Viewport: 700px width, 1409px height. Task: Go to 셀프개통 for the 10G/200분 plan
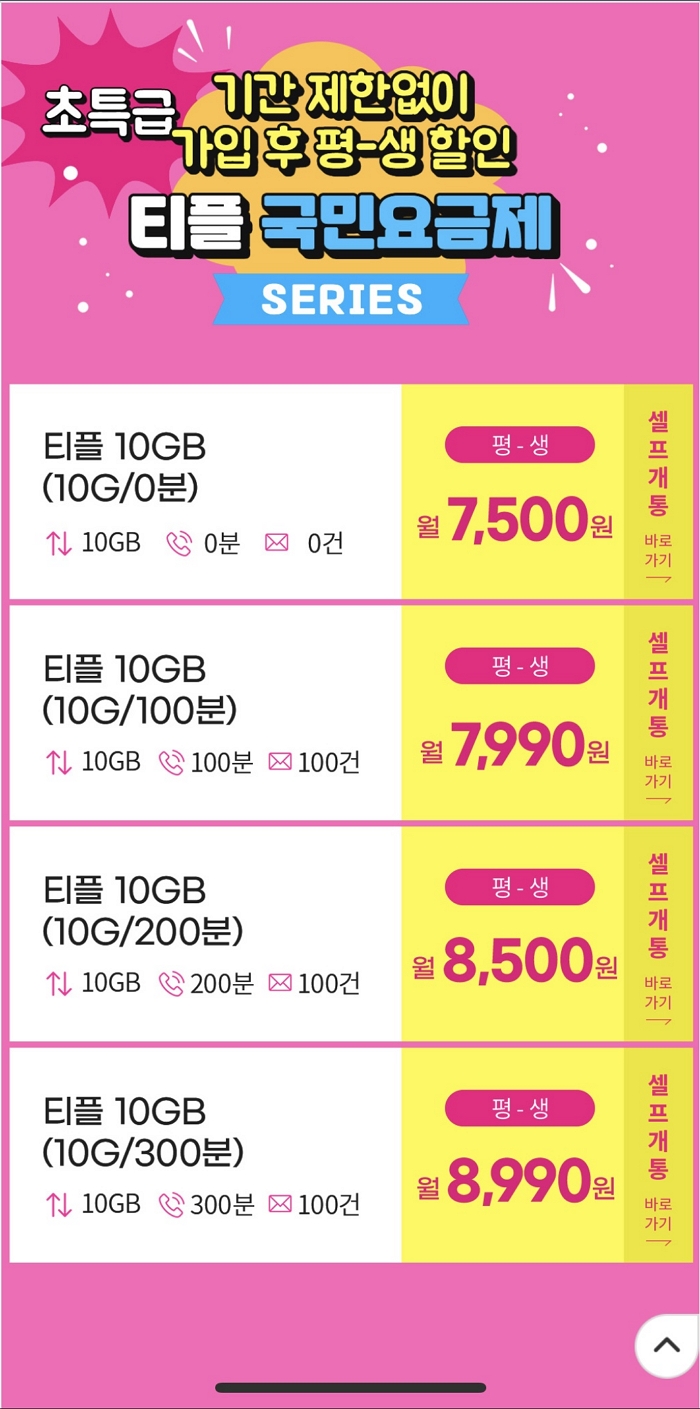coord(657,934)
